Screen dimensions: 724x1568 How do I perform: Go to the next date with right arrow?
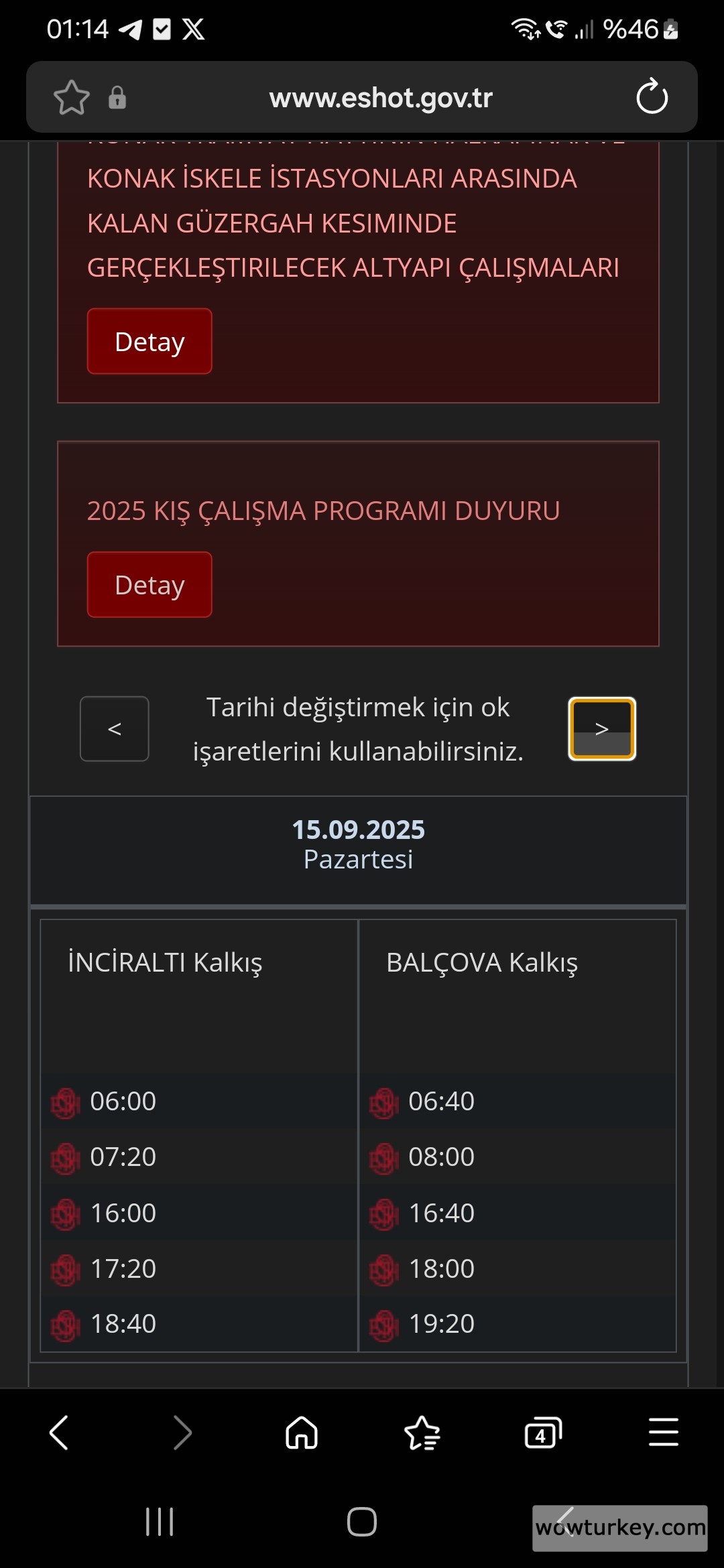tap(601, 728)
